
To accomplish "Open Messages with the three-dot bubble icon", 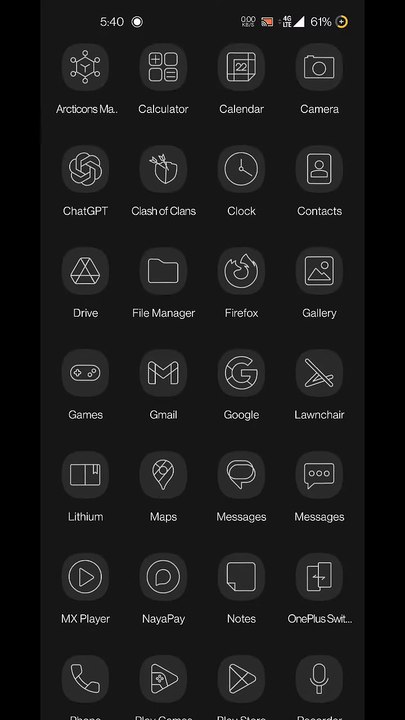I will [319, 475].
